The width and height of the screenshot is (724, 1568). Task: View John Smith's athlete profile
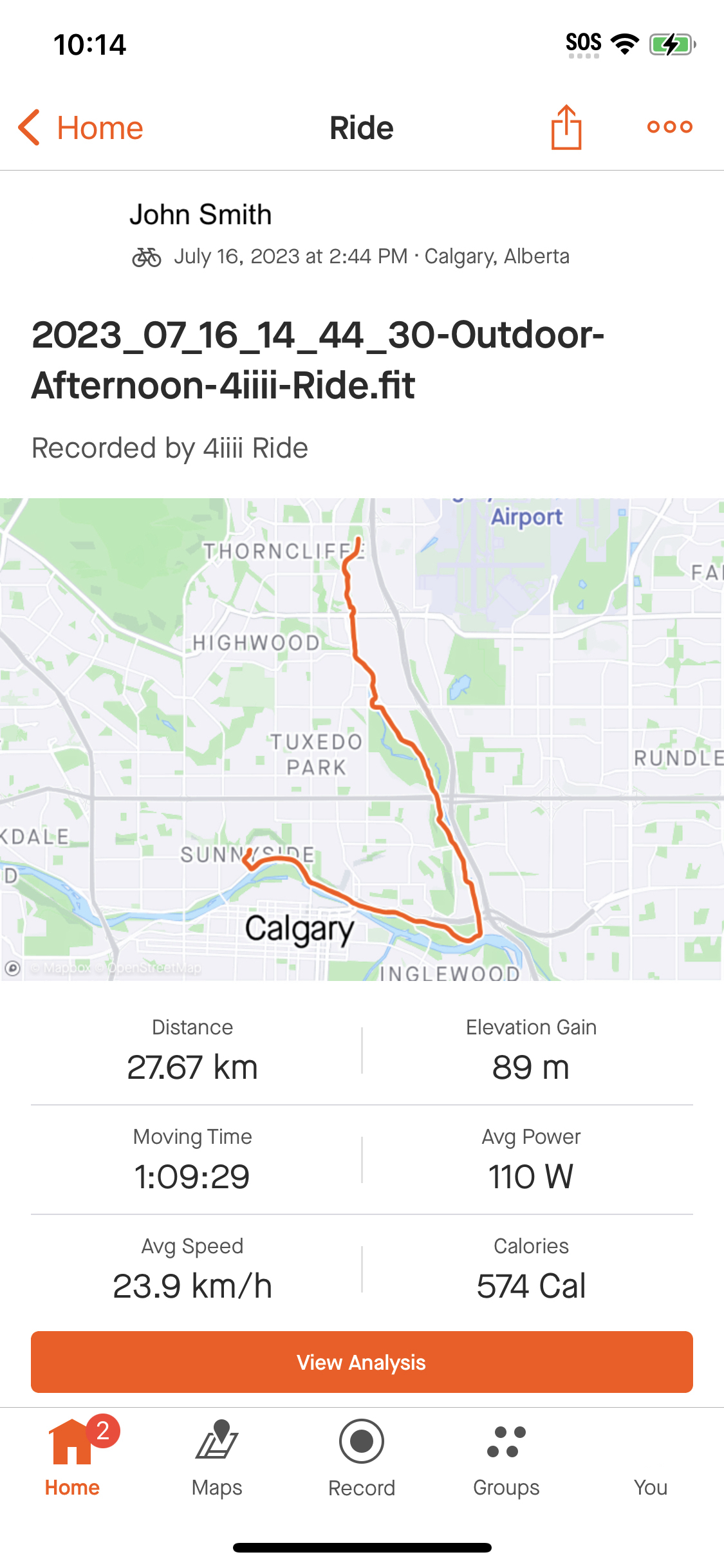point(200,215)
